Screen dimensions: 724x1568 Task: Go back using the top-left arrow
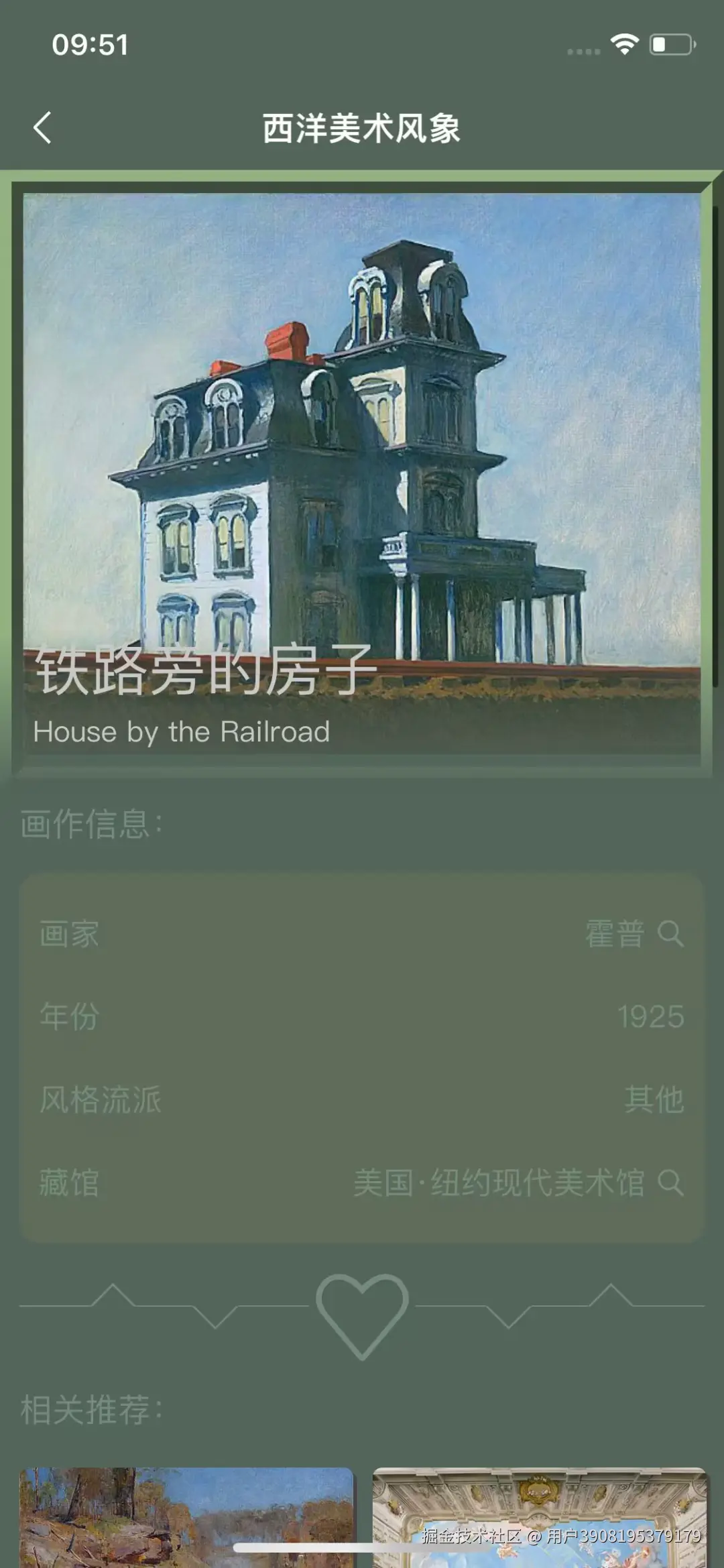[x=42, y=127]
